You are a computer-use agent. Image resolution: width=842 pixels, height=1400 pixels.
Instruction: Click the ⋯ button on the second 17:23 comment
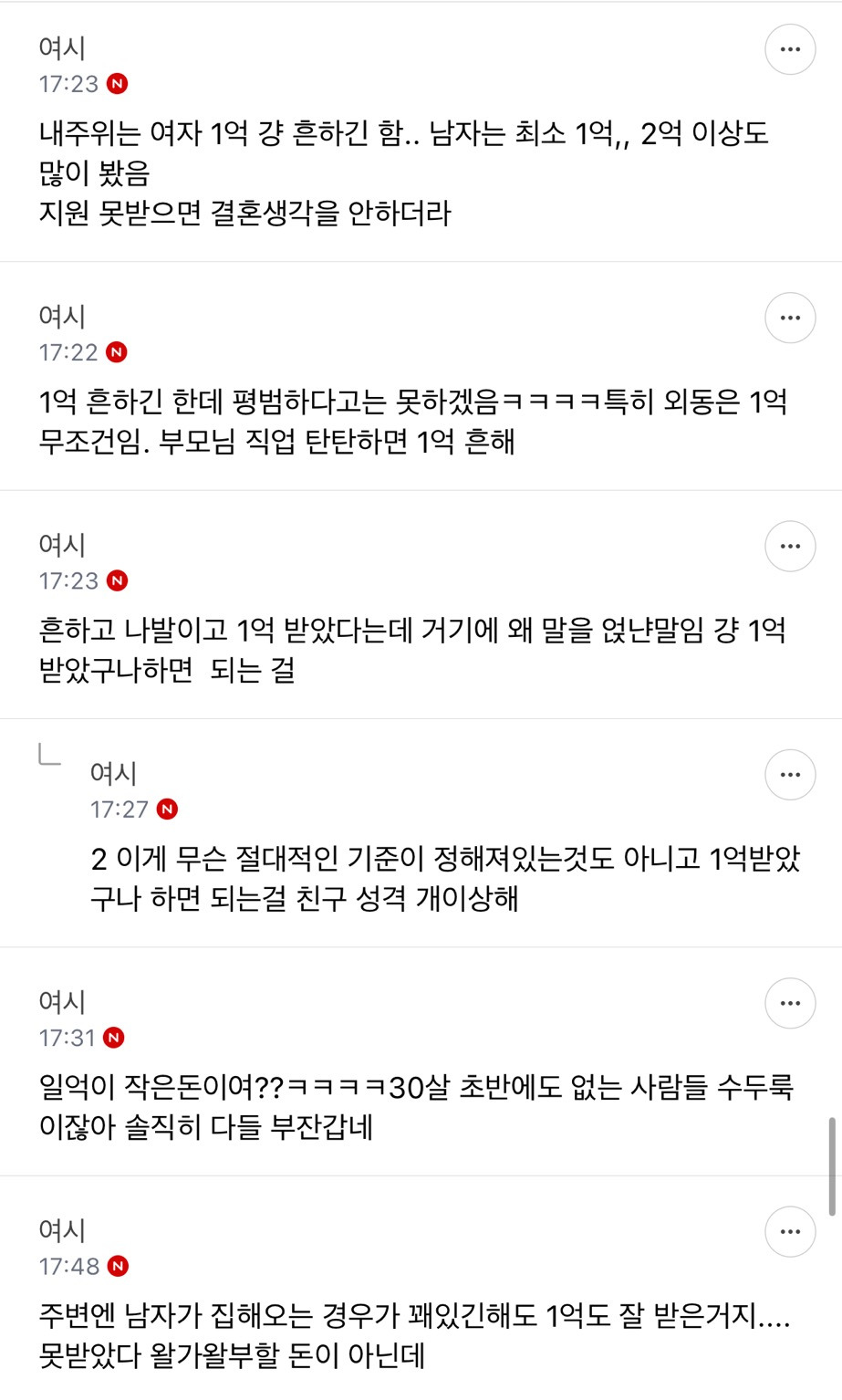click(x=788, y=545)
